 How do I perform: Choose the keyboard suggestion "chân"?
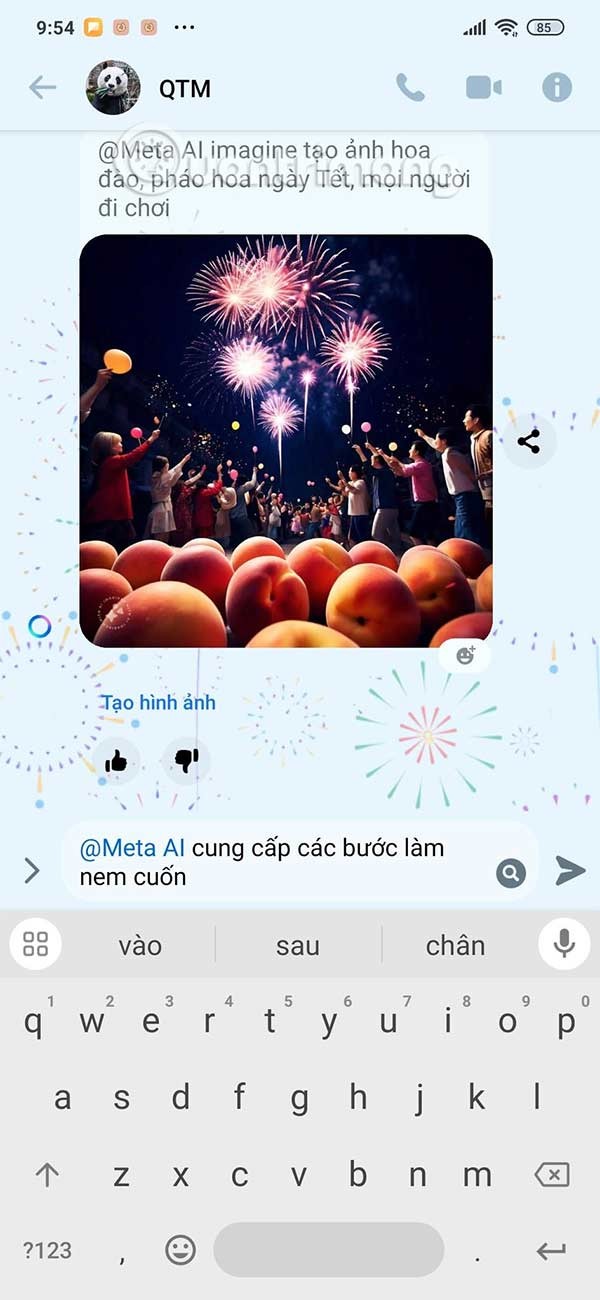(x=455, y=945)
